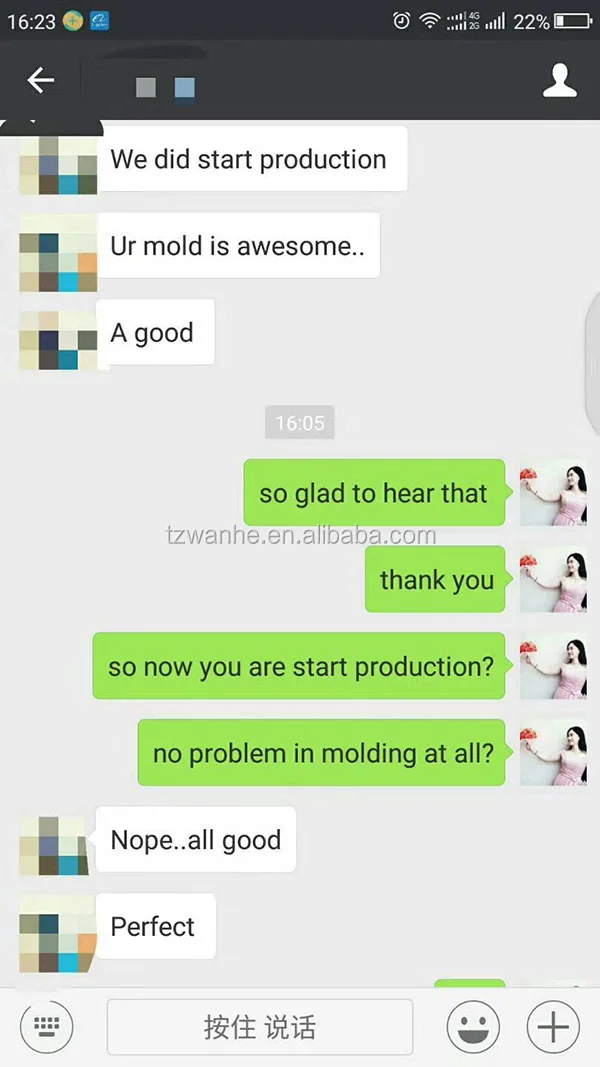This screenshot has height=1067, width=600.
Task: Open contact avatar beside "Ur mold is awesome.."
Action: [x=58, y=253]
